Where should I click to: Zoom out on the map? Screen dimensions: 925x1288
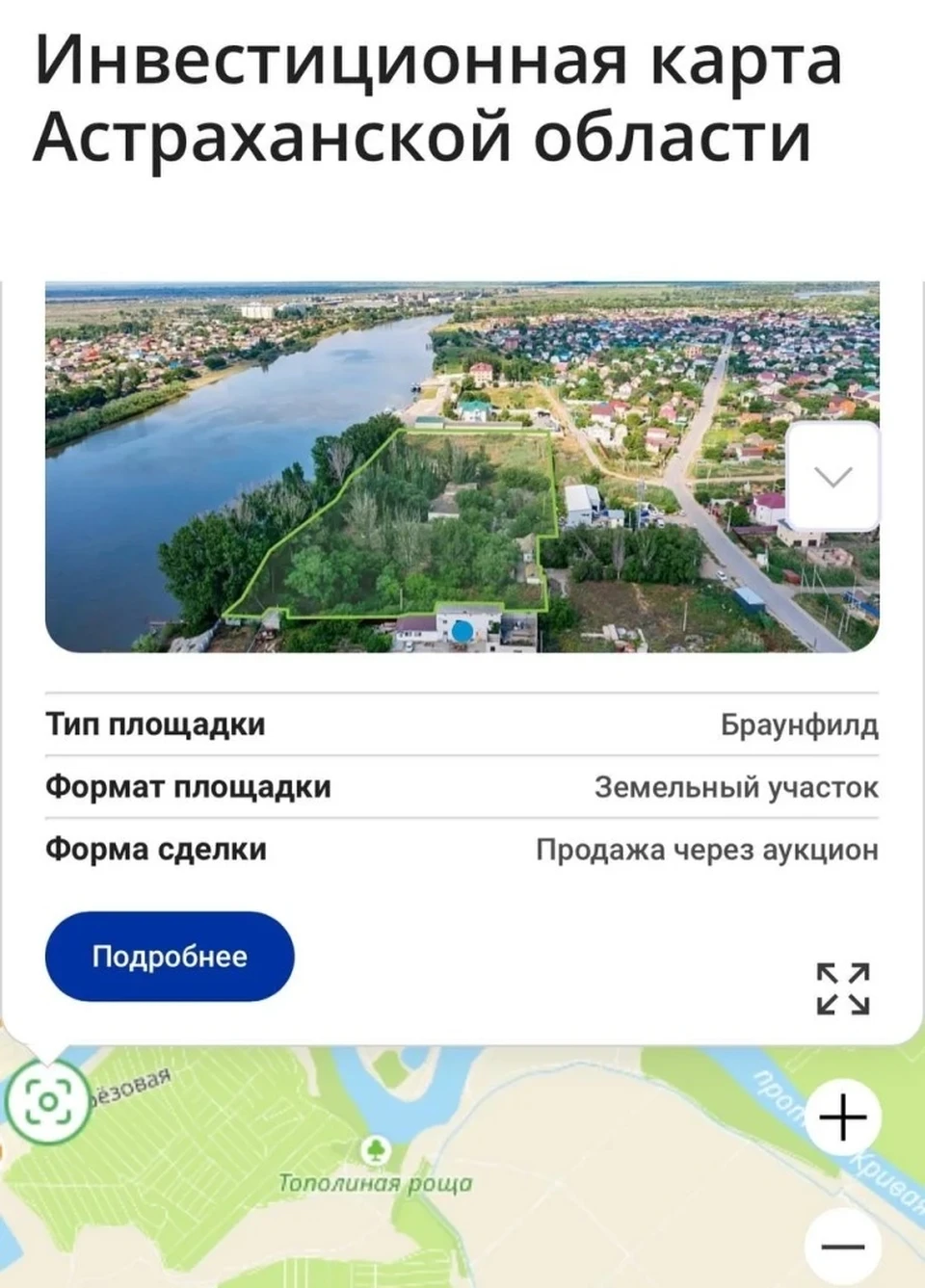click(843, 1247)
